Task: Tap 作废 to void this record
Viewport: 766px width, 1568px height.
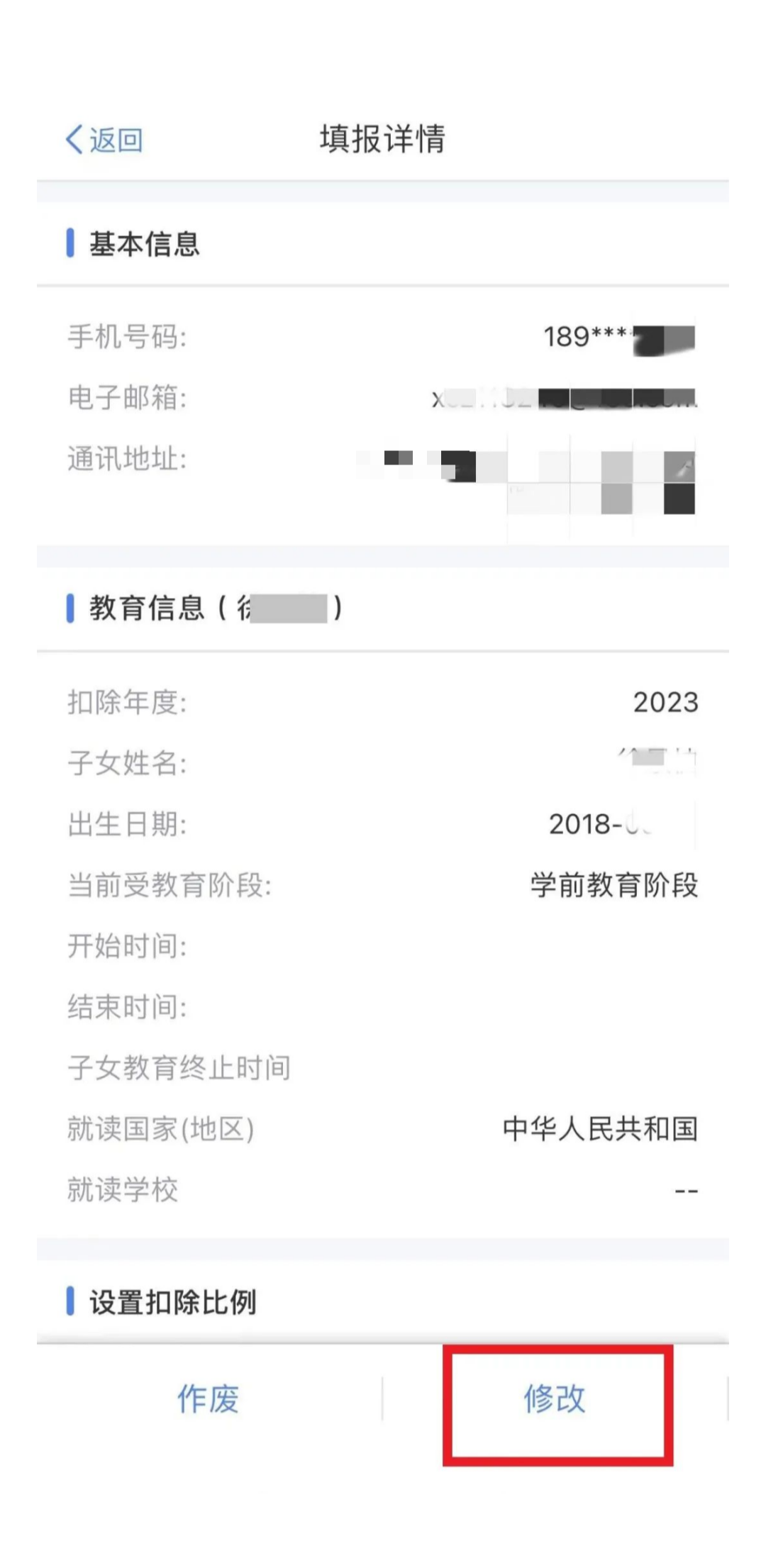Action: (x=208, y=1399)
